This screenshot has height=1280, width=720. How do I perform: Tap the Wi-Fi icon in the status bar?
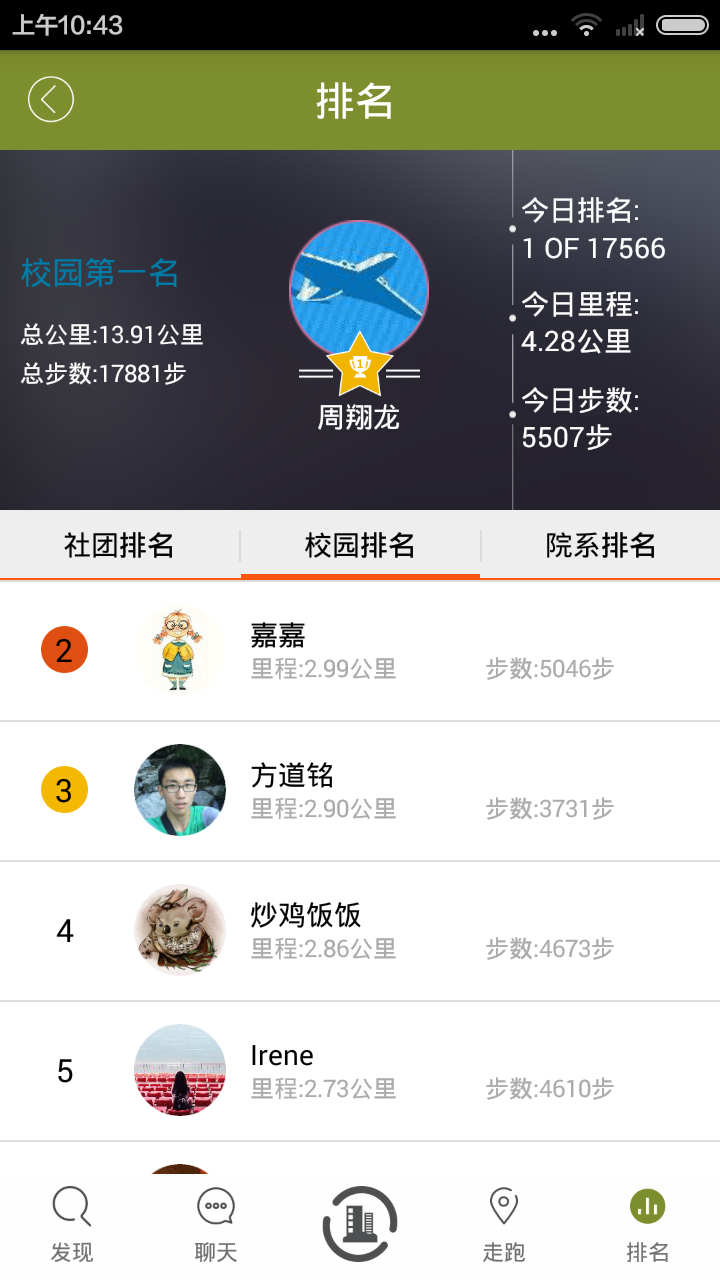tap(585, 26)
